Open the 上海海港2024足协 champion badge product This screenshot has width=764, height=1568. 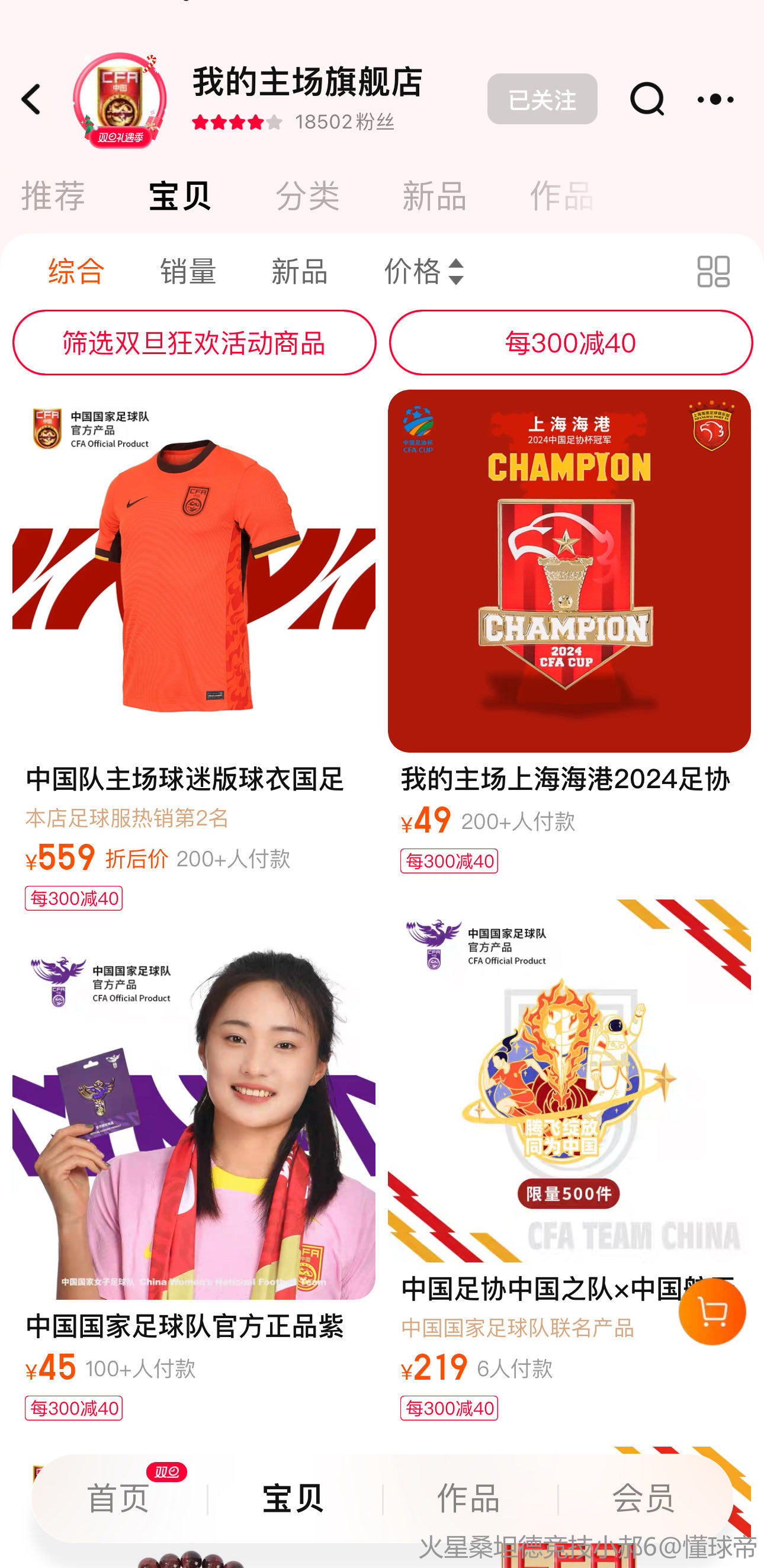tap(569, 571)
